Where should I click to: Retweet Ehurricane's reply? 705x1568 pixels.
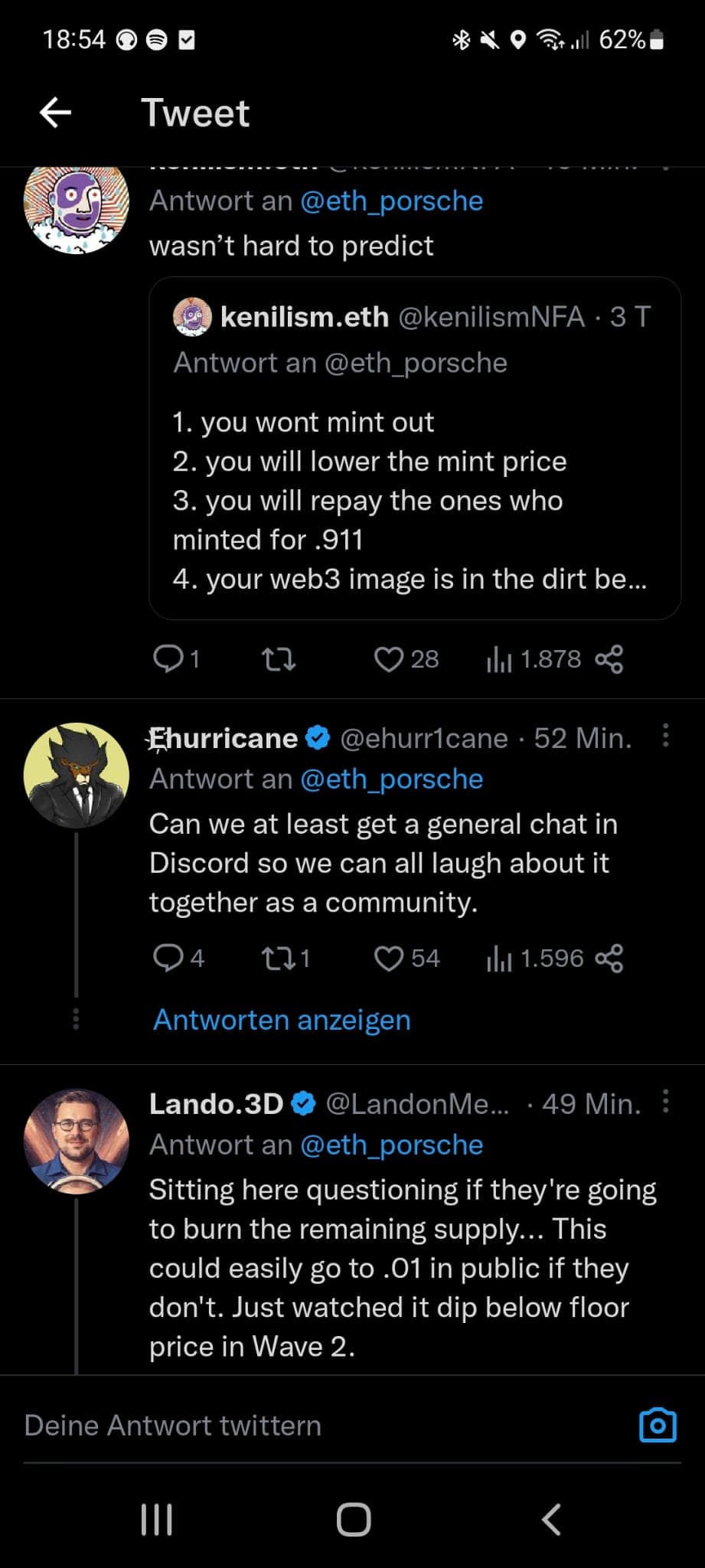tap(280, 957)
